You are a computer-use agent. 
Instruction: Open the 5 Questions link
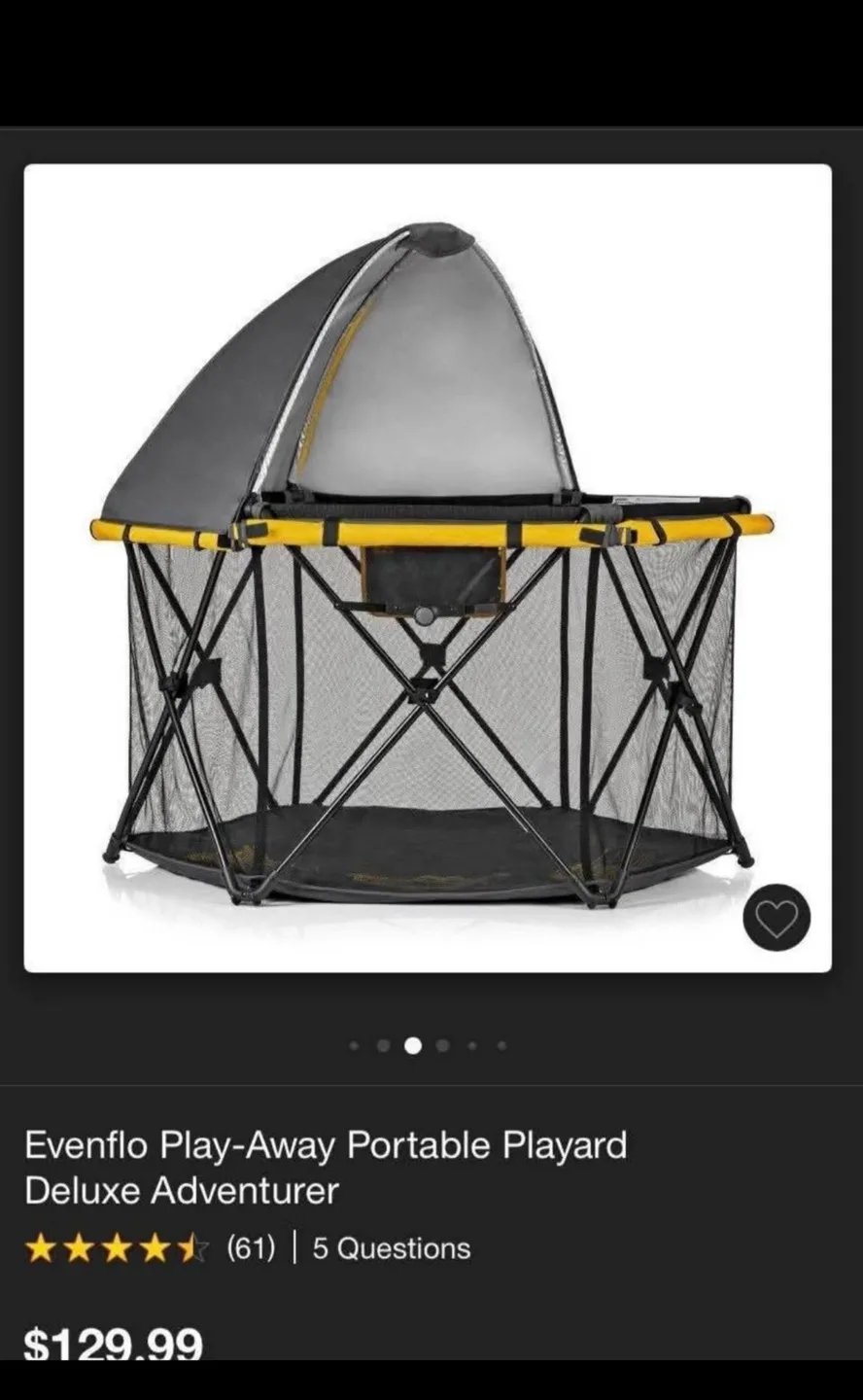pyautogui.click(x=391, y=1248)
